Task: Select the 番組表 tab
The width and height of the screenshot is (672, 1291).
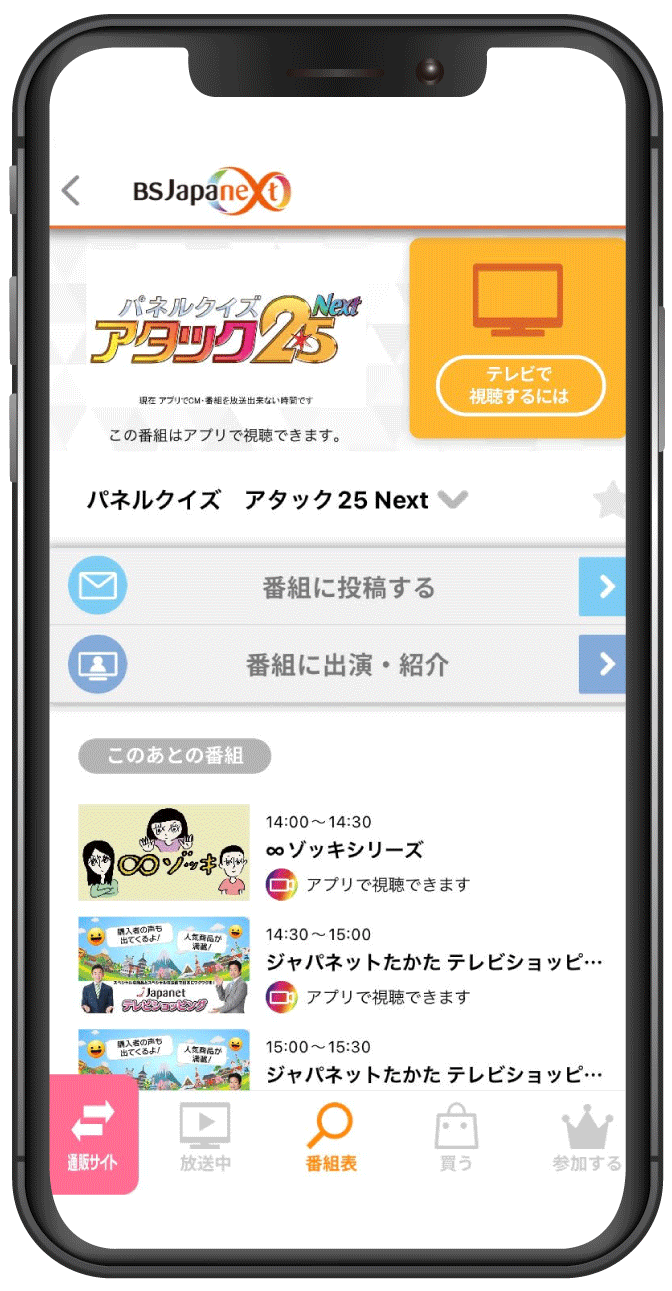Action: click(331, 1137)
